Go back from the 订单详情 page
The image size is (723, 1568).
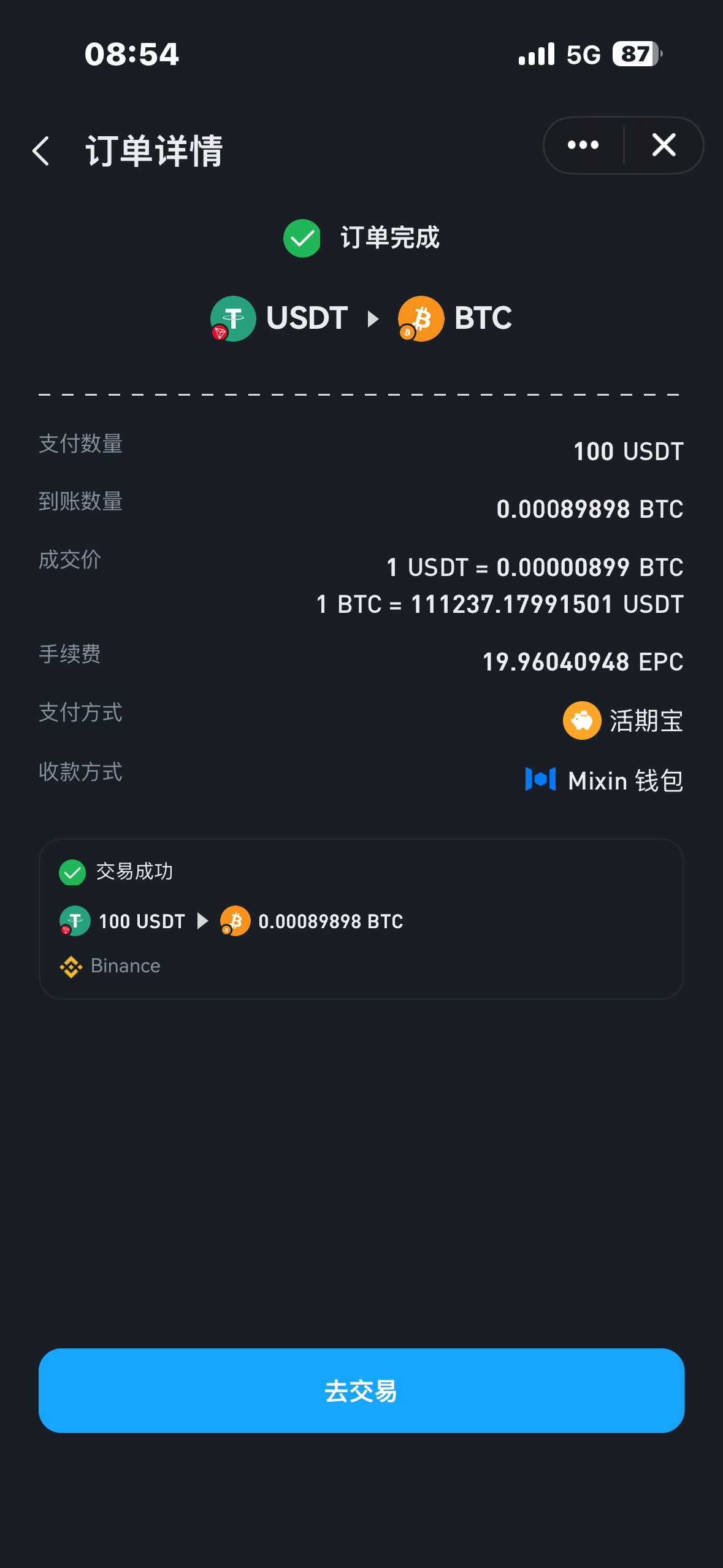click(41, 152)
